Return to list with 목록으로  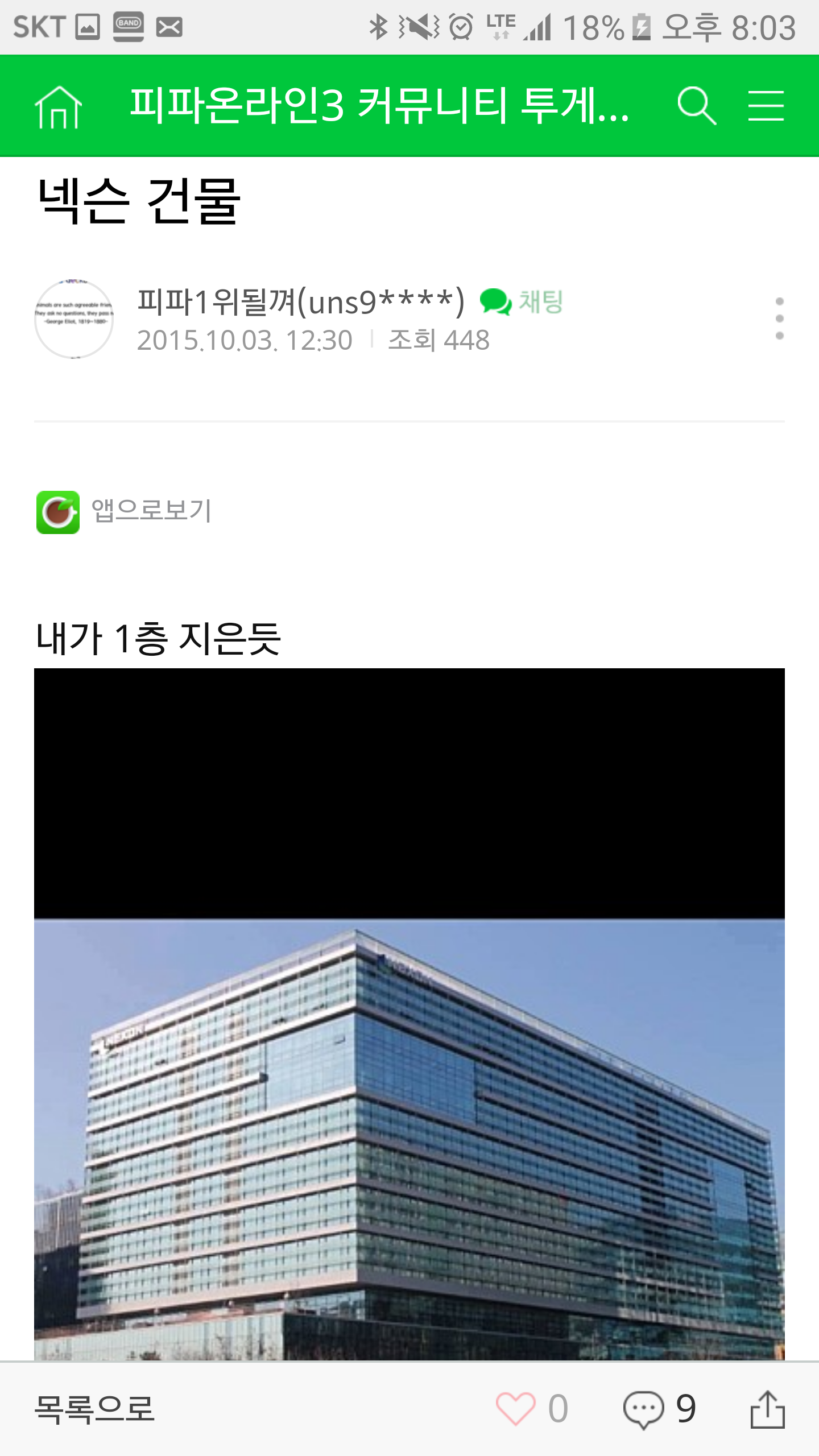[94, 1409]
